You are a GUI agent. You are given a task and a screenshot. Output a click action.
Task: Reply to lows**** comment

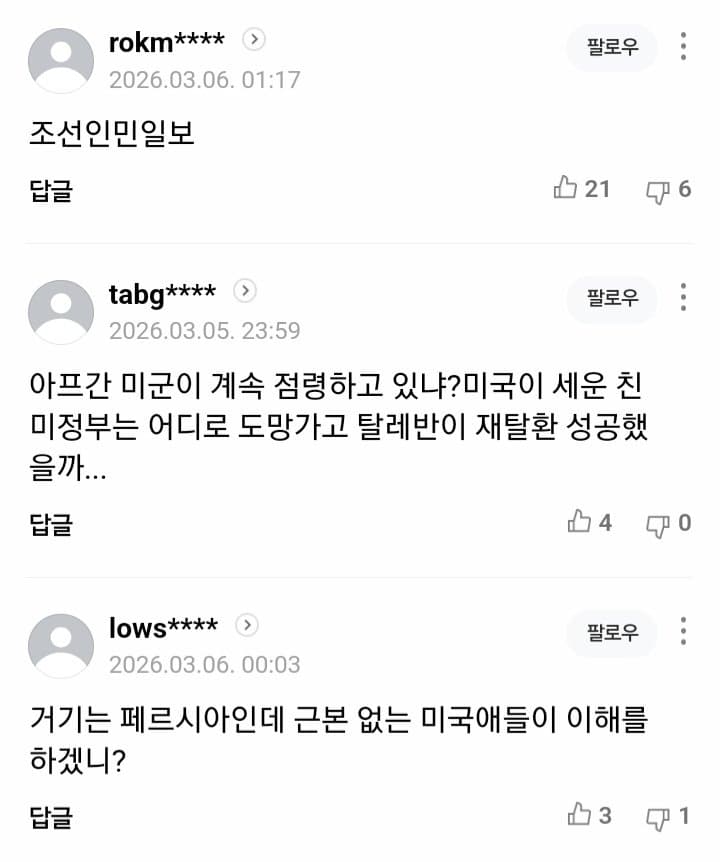tap(51, 817)
